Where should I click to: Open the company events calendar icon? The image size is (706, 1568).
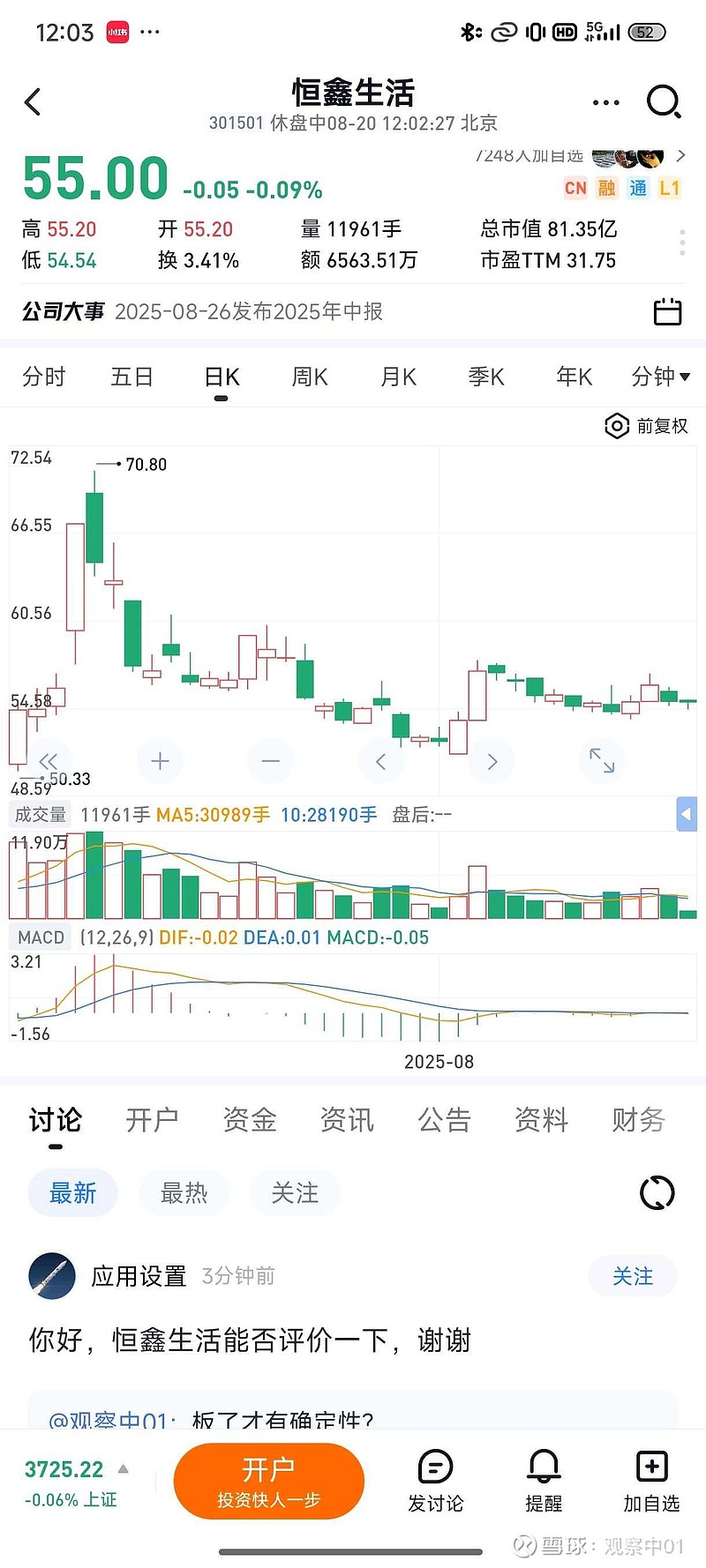tap(667, 311)
